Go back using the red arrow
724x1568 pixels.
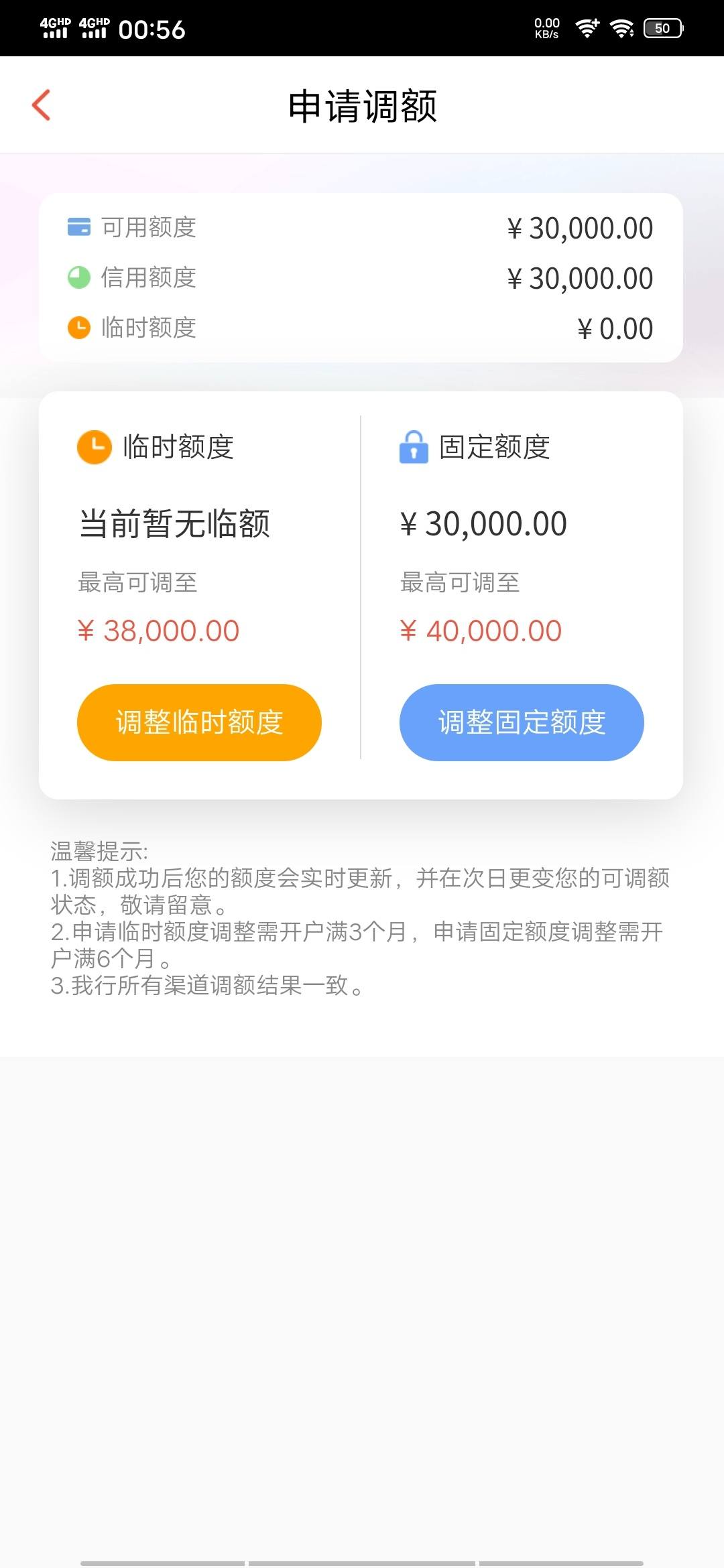(42, 105)
